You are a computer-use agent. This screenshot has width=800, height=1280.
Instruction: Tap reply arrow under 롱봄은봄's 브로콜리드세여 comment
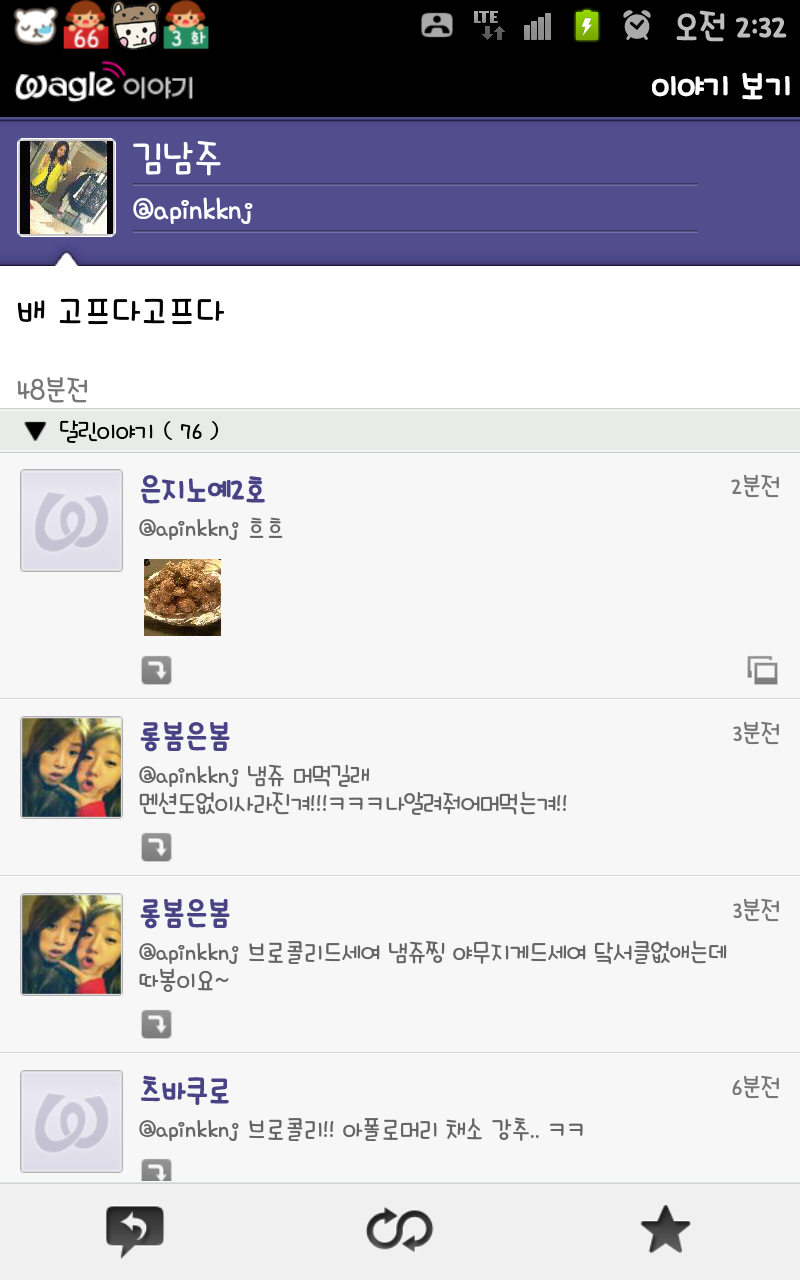pyautogui.click(x=156, y=1024)
